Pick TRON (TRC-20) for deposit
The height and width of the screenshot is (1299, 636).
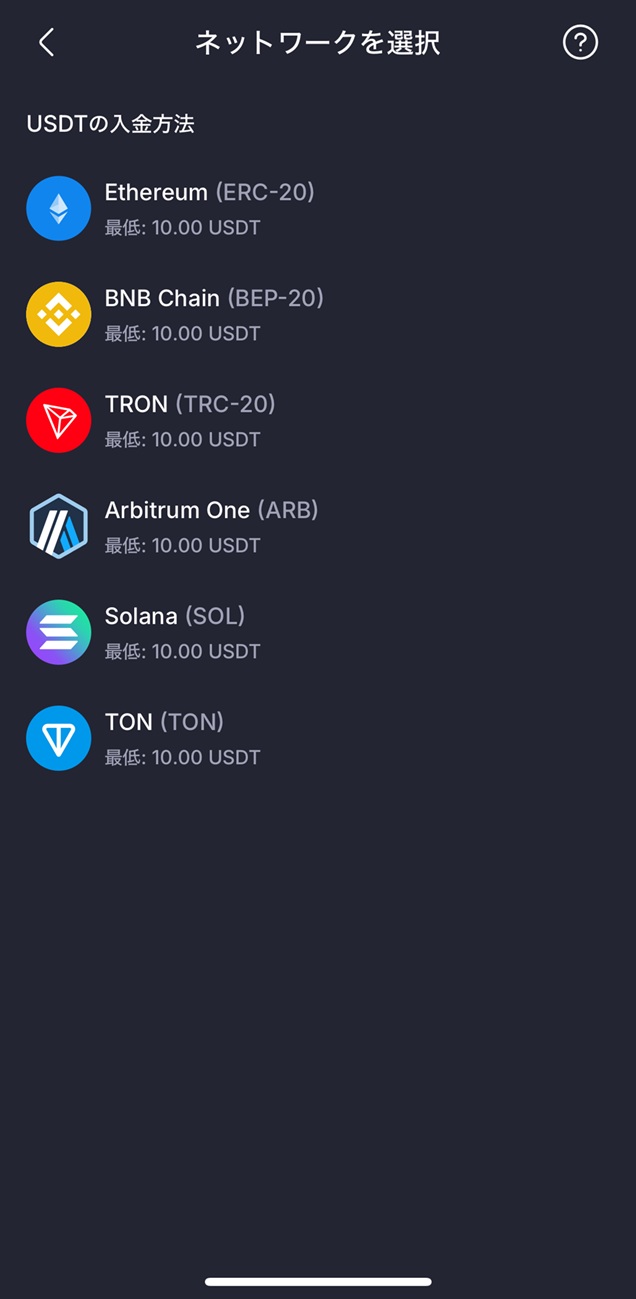(189, 420)
